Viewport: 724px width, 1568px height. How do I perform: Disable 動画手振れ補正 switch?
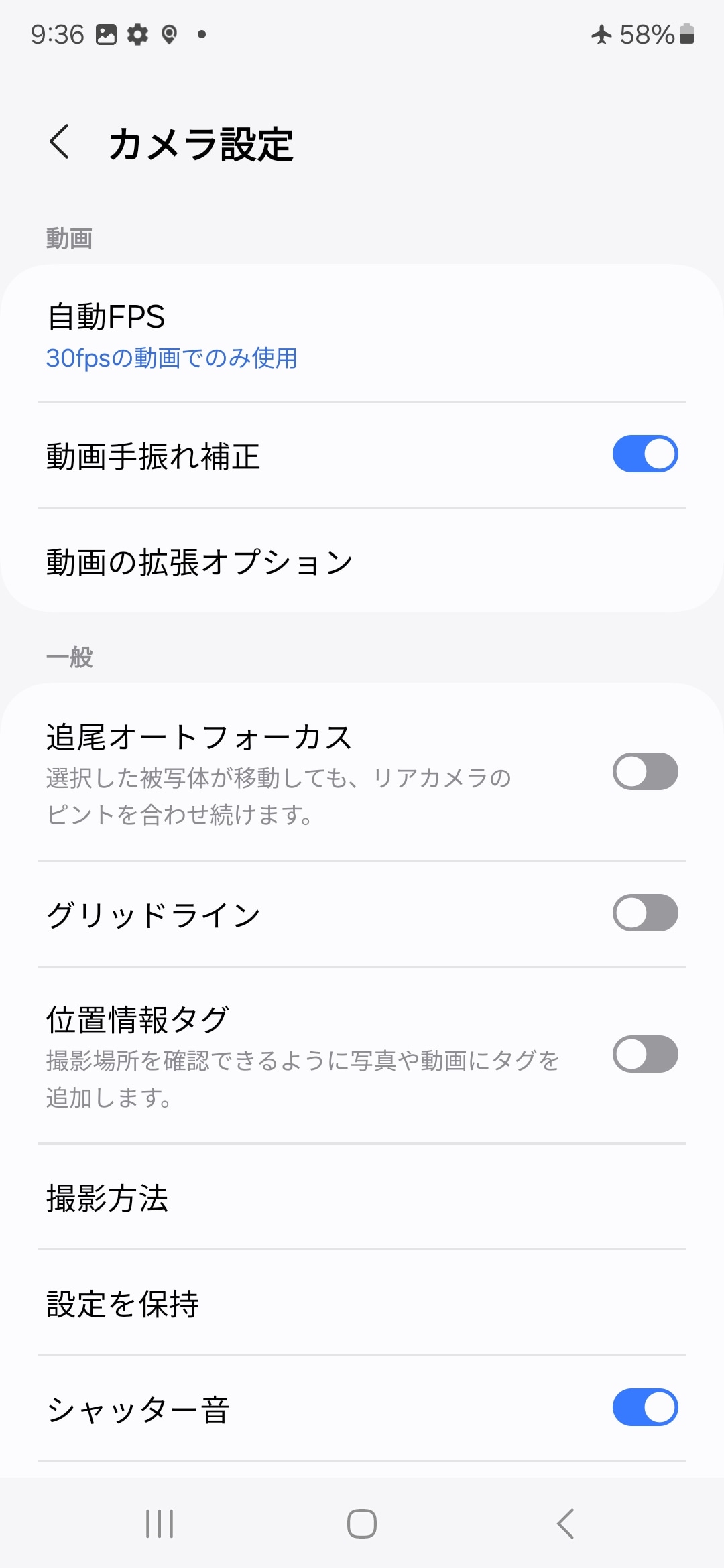[645, 454]
